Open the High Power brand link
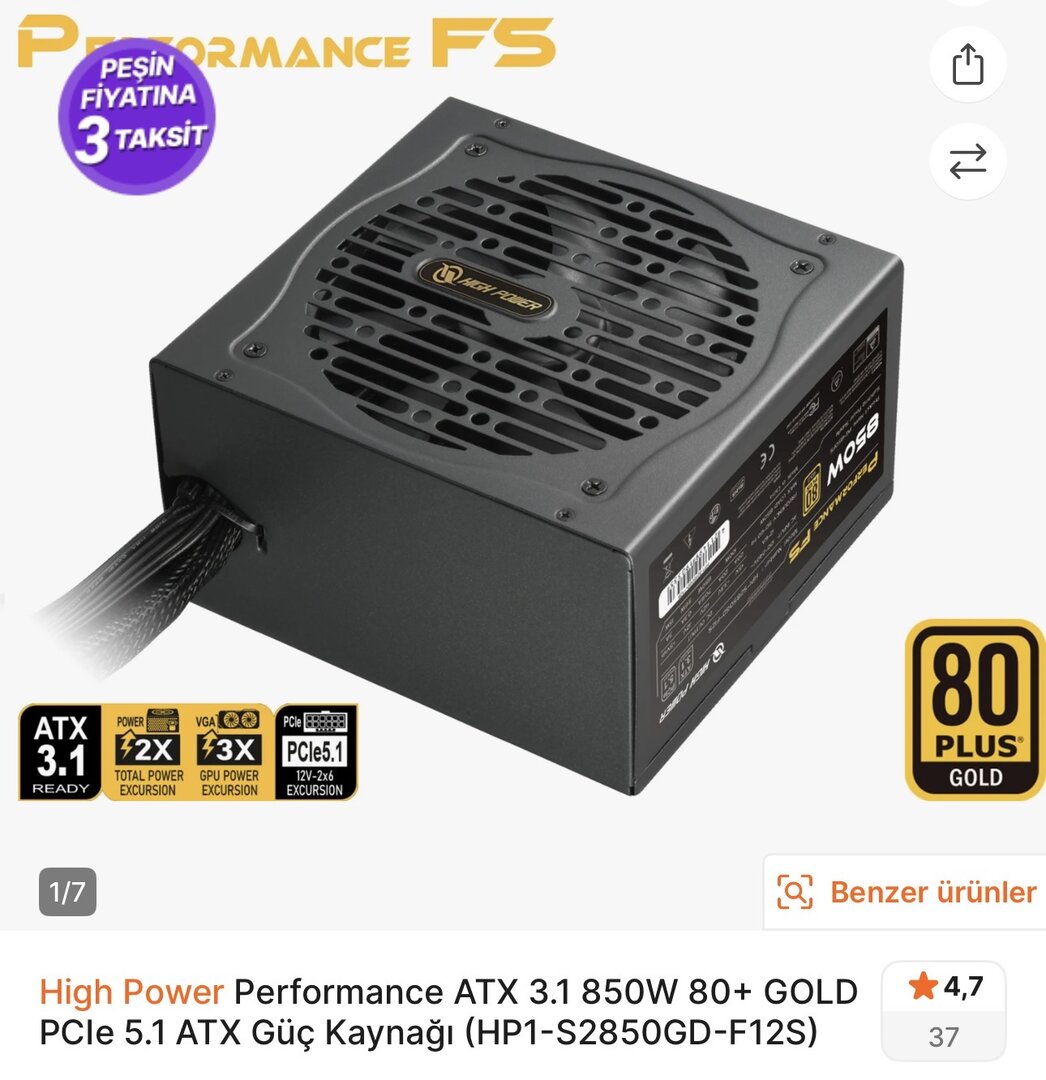 131,992
